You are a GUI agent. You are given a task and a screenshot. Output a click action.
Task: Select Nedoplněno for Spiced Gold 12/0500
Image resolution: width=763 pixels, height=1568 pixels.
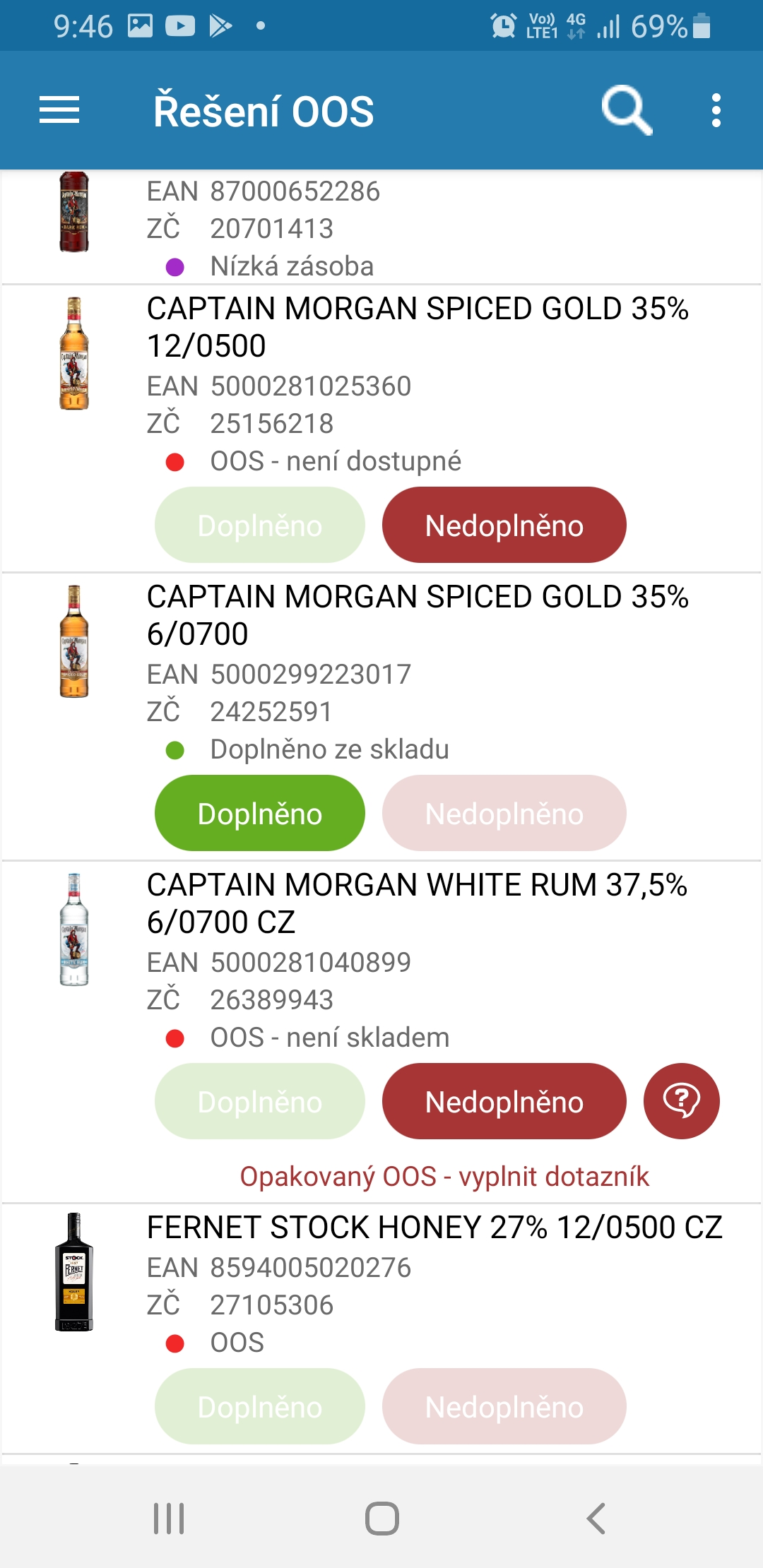(504, 525)
